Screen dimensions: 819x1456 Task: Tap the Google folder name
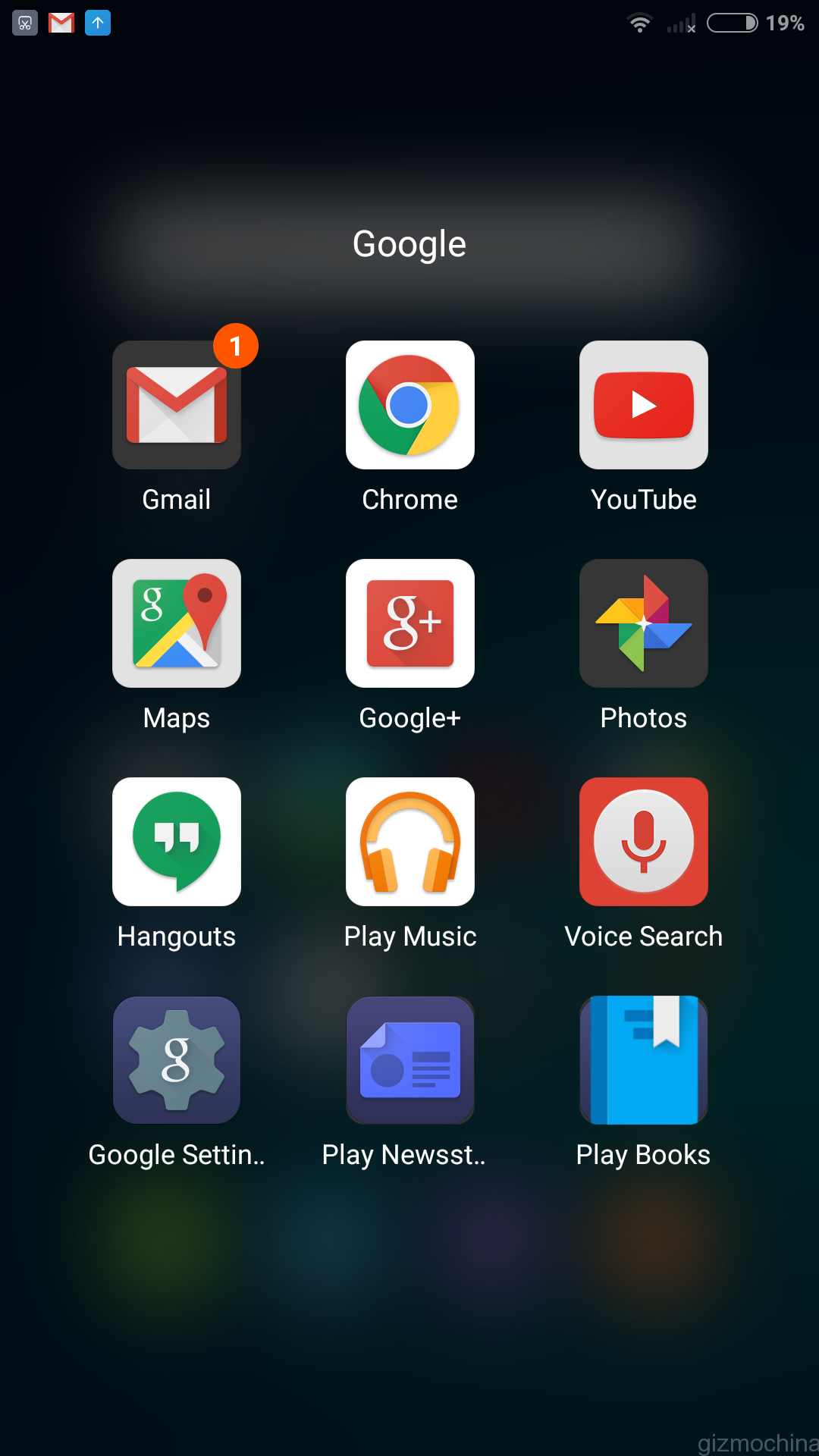tap(409, 244)
